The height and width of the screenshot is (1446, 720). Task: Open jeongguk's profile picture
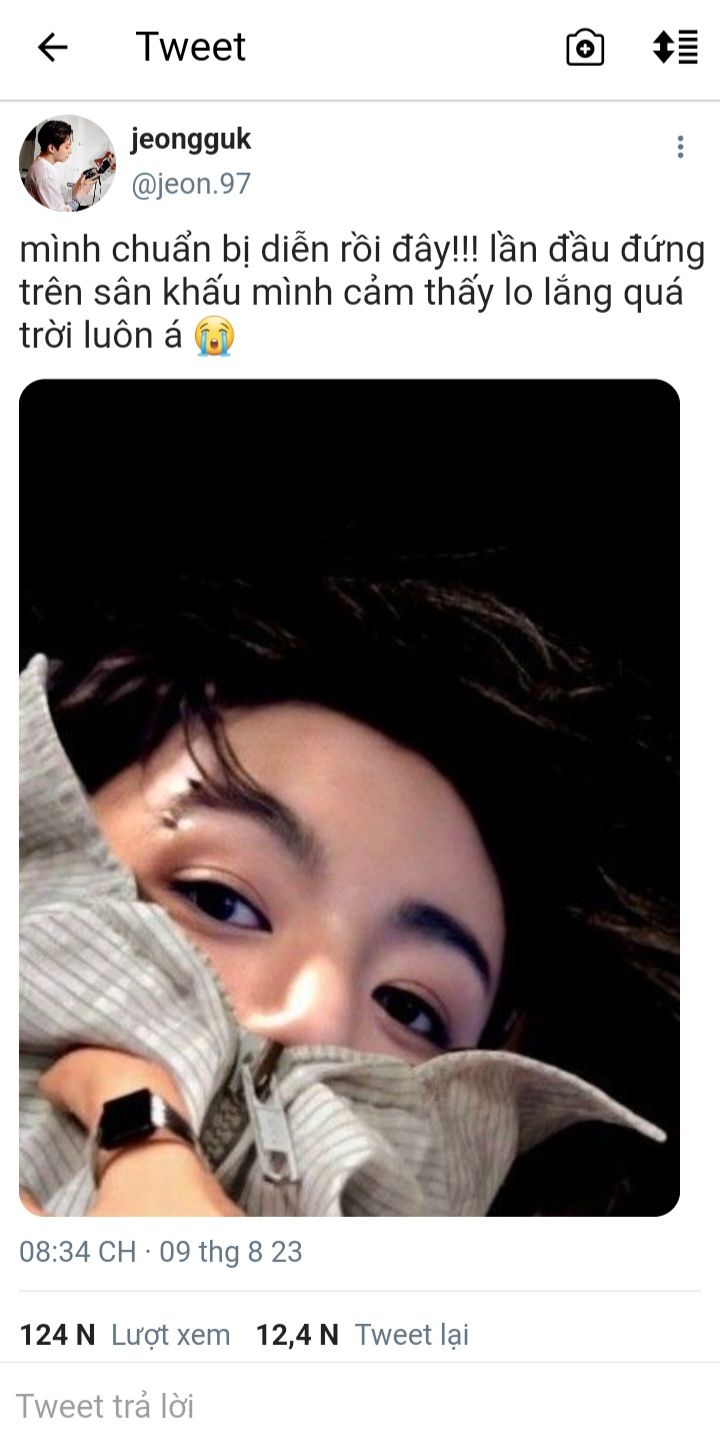click(x=67, y=163)
